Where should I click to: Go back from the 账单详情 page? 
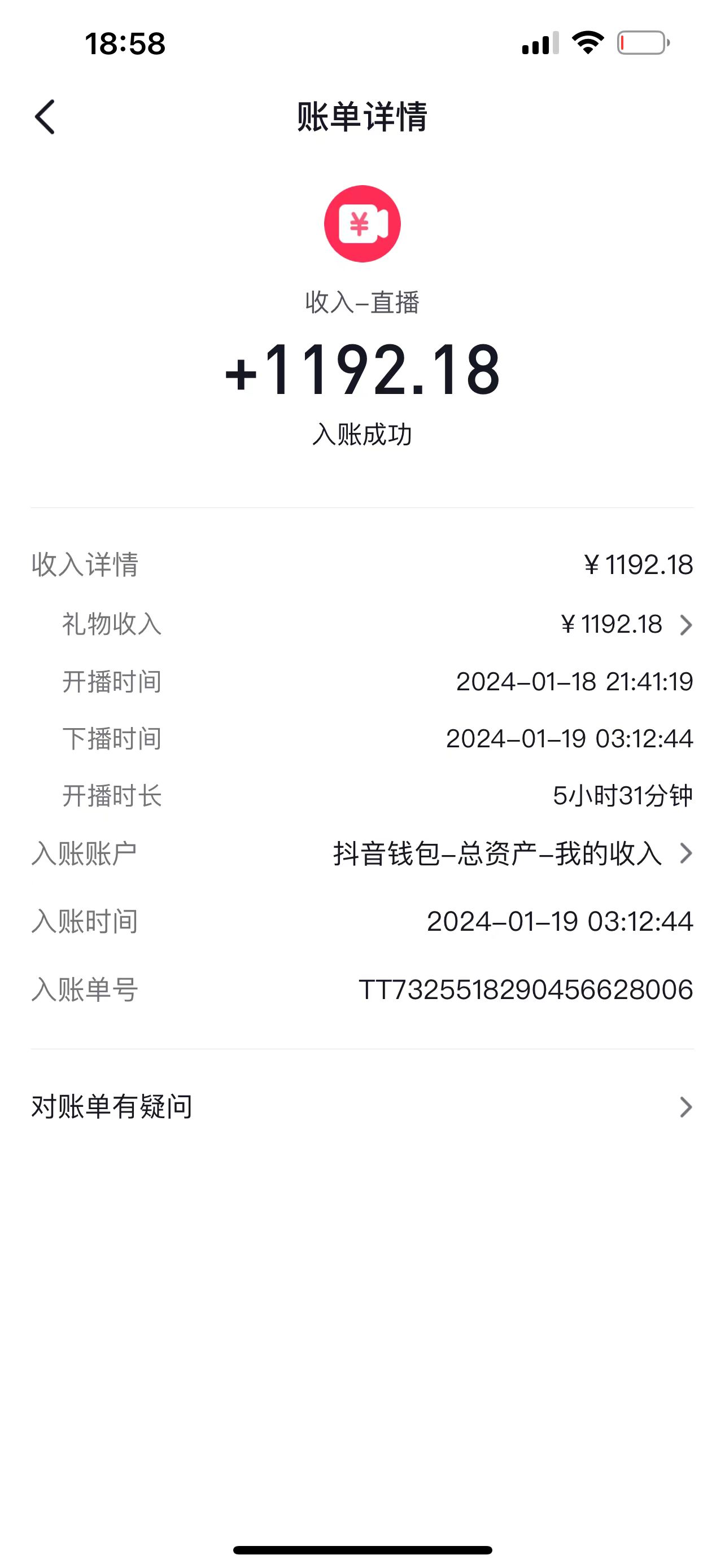(x=45, y=117)
